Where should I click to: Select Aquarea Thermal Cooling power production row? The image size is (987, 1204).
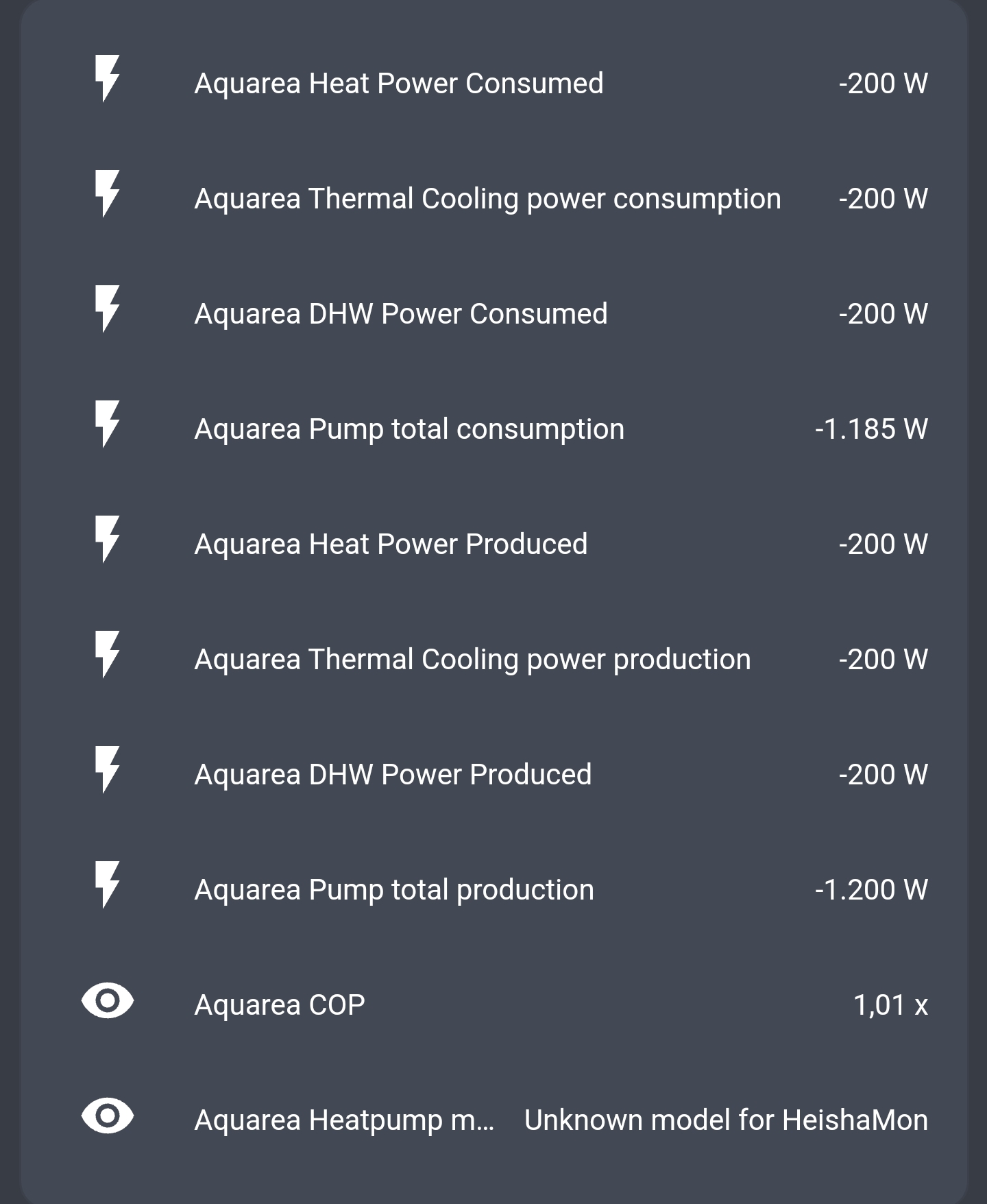pyautogui.click(x=472, y=660)
